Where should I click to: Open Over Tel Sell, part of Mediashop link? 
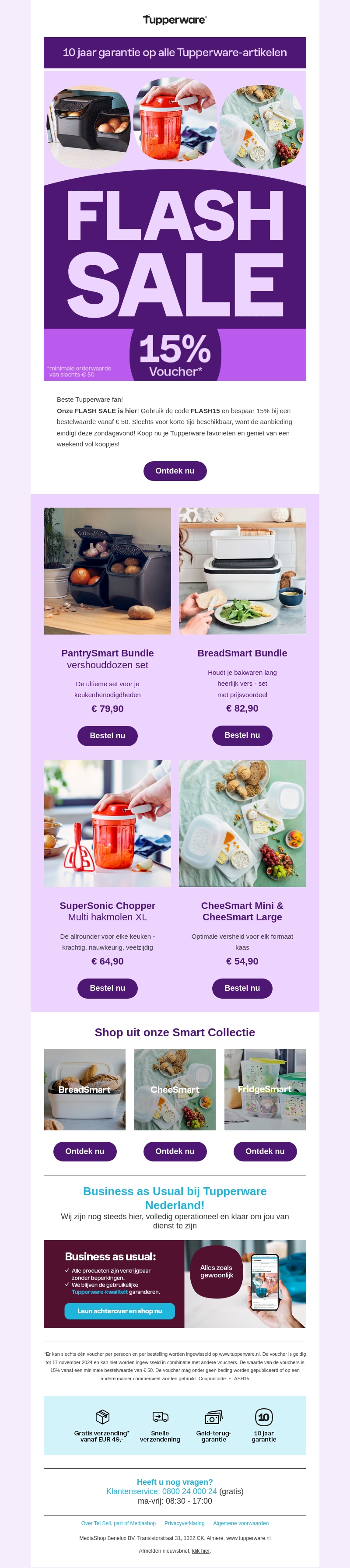click(118, 1523)
